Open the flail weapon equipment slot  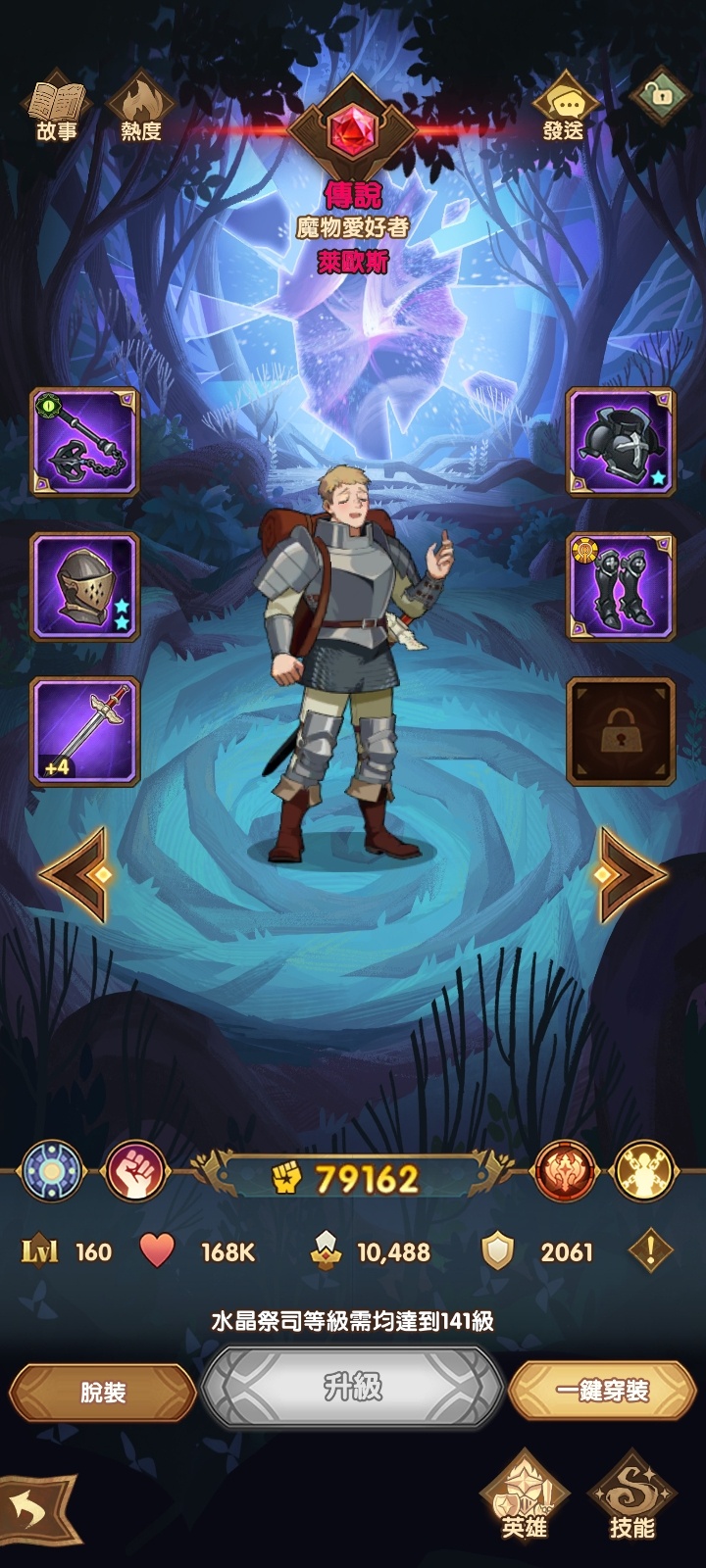pos(84,442)
